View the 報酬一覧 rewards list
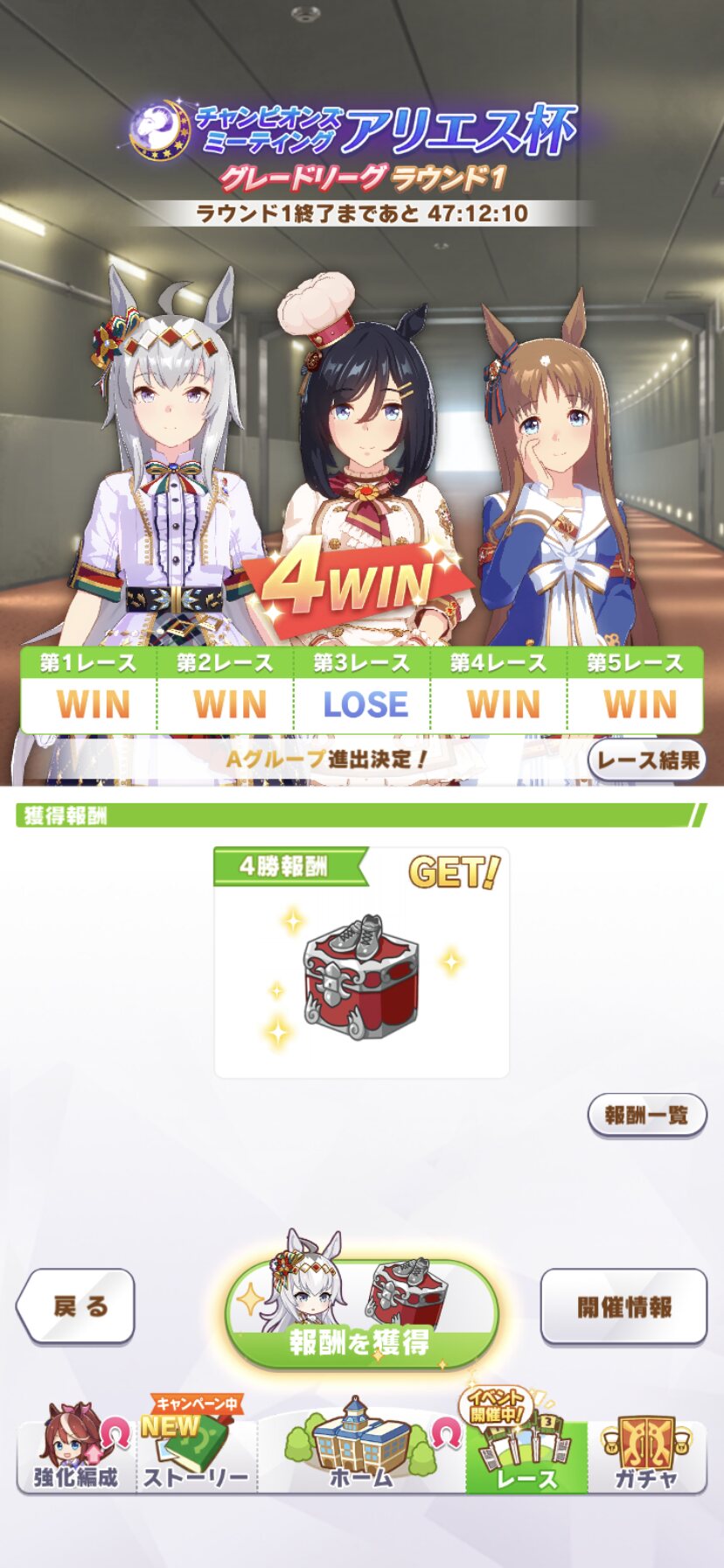This screenshot has width=724, height=1568. click(646, 1115)
